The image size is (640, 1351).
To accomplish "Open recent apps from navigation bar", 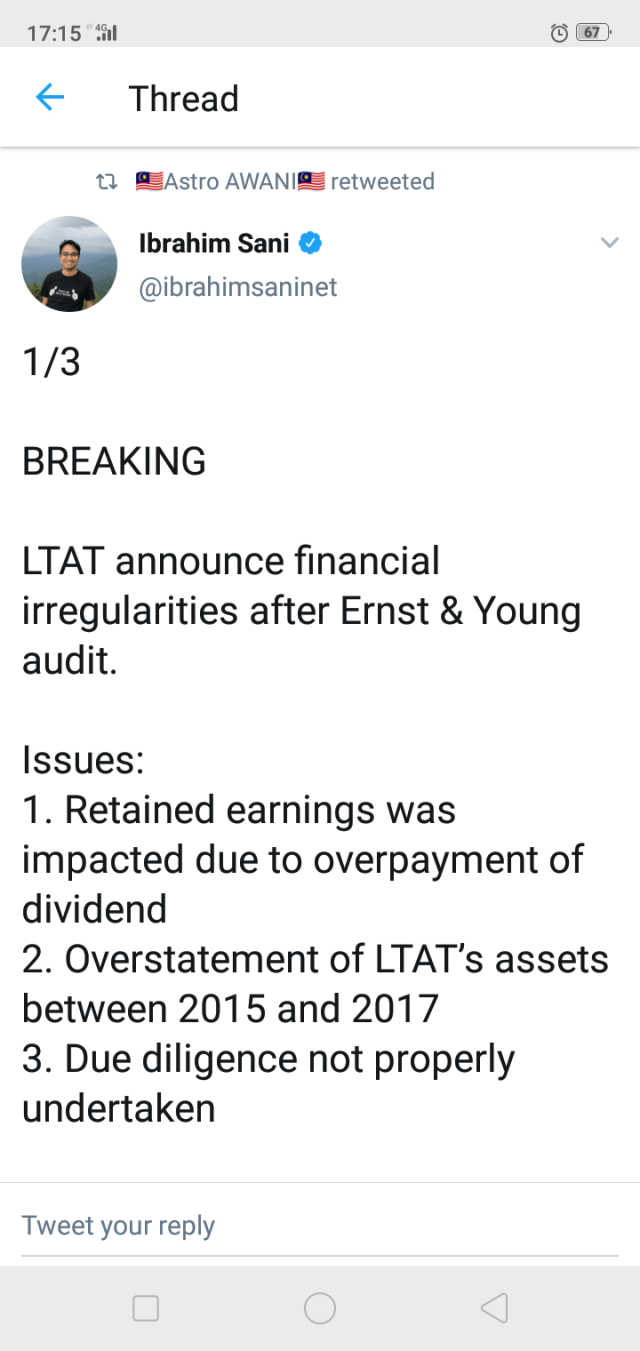I will pos(146,1308).
